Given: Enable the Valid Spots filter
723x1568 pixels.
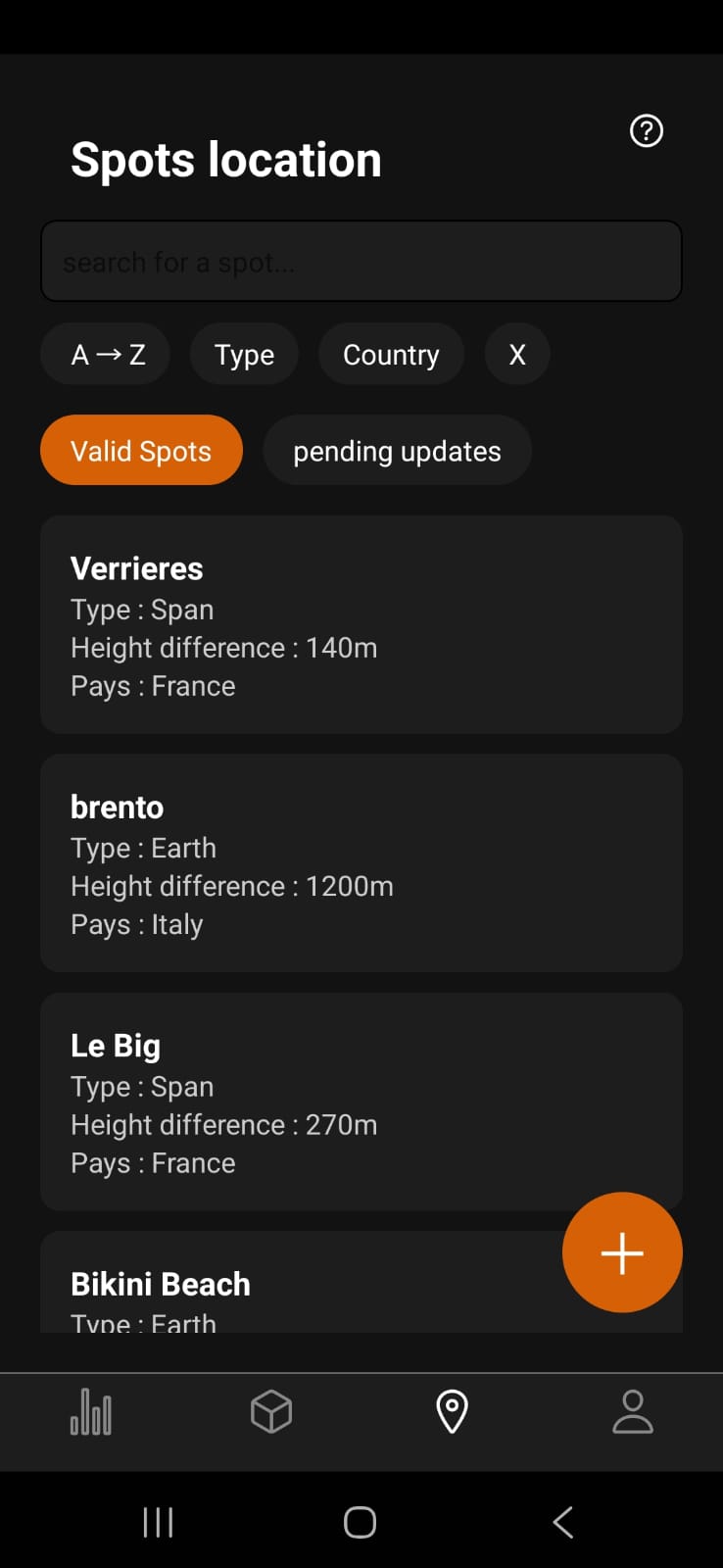Looking at the screenshot, I should tap(141, 450).
